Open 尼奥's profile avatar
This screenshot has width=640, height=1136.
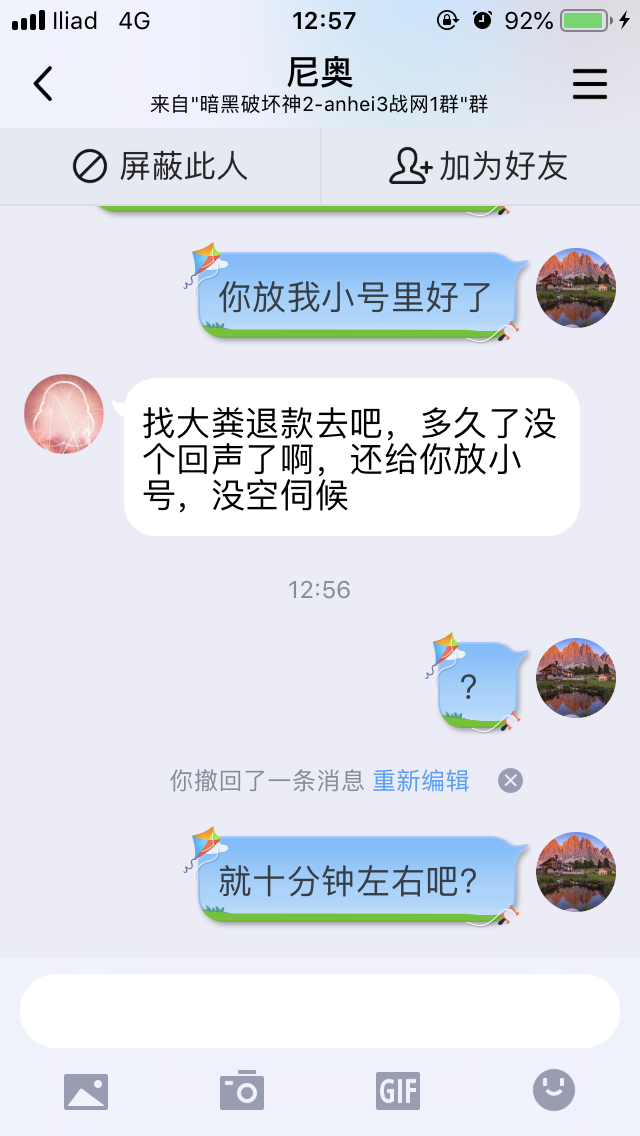pyautogui.click(x=64, y=414)
